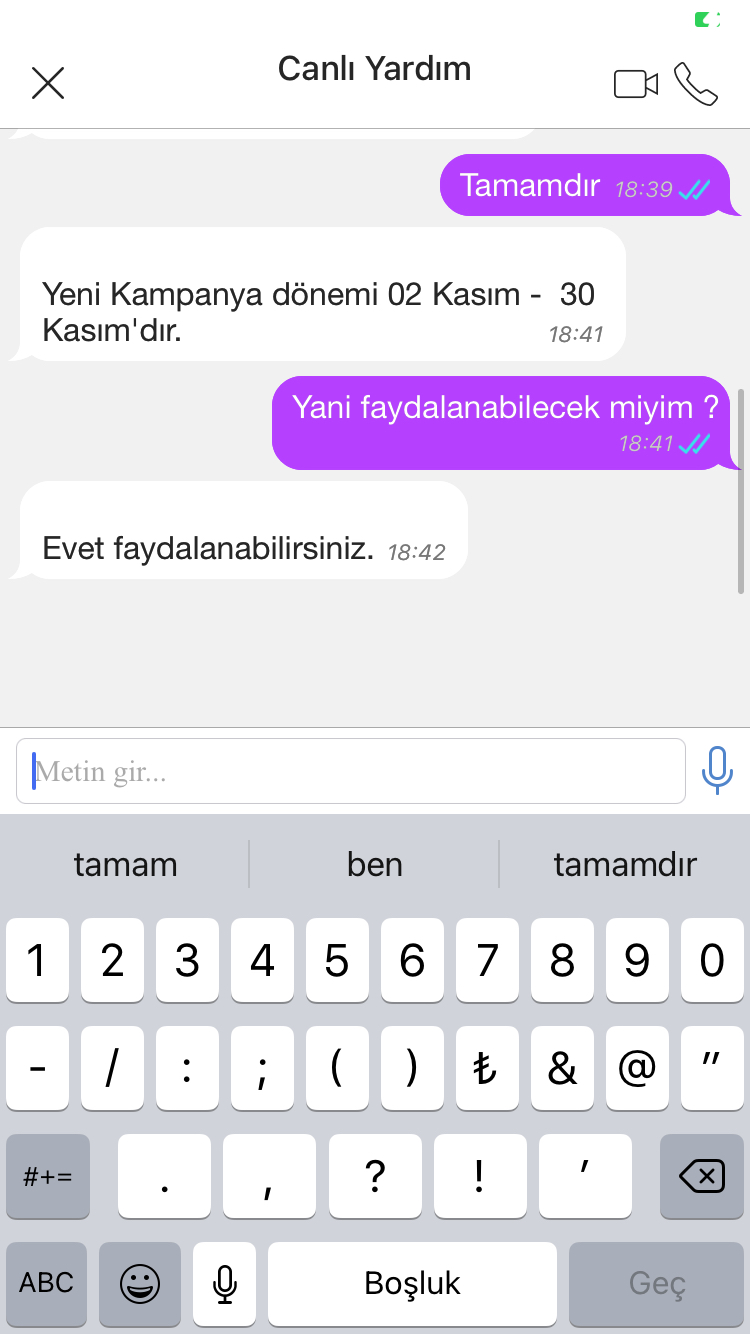Tap the ₺ lira symbol key

point(487,1068)
